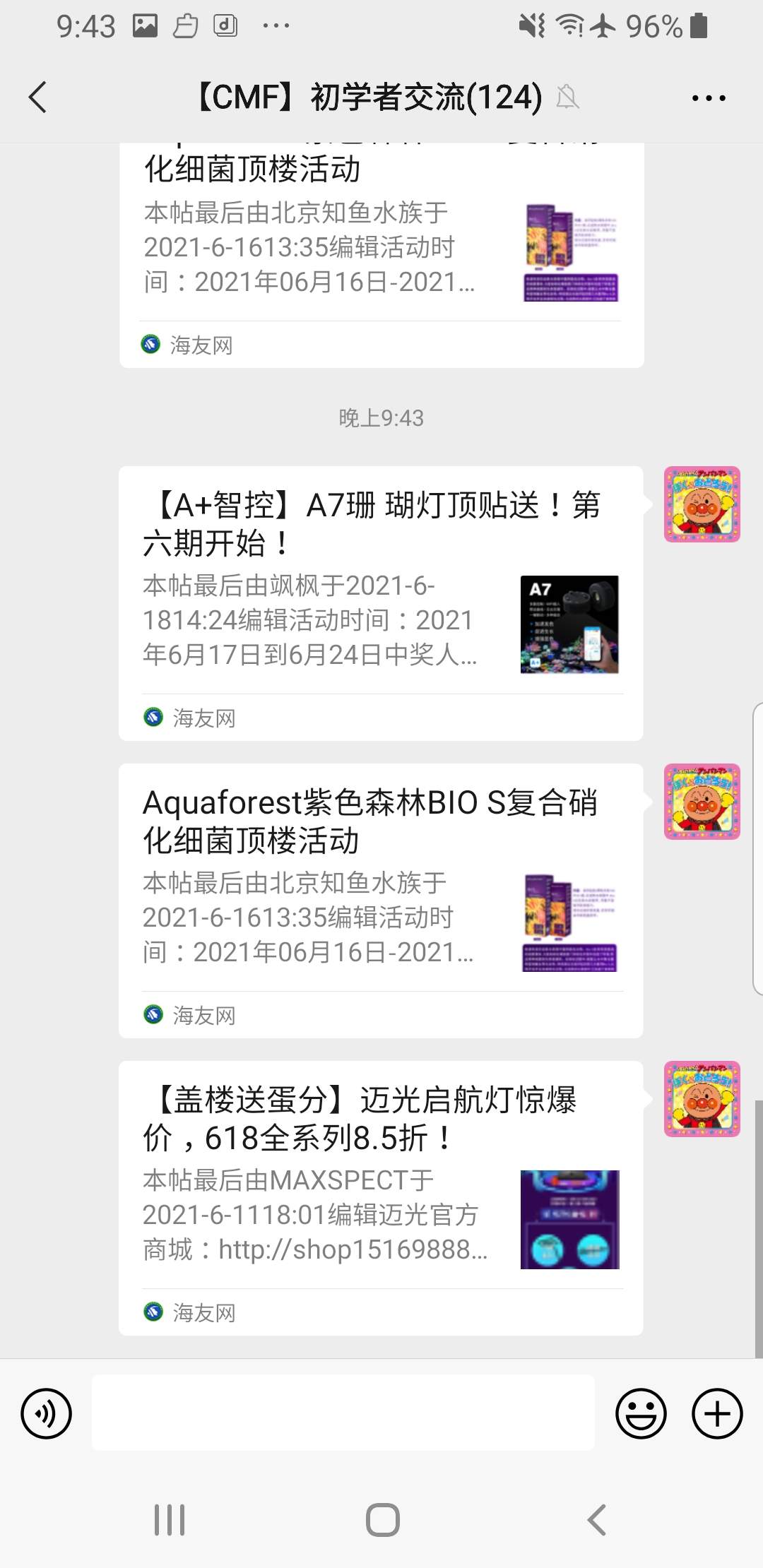Viewport: 763px width, 1568px height.
Task: Focus the message text field
Action: pos(343,1413)
